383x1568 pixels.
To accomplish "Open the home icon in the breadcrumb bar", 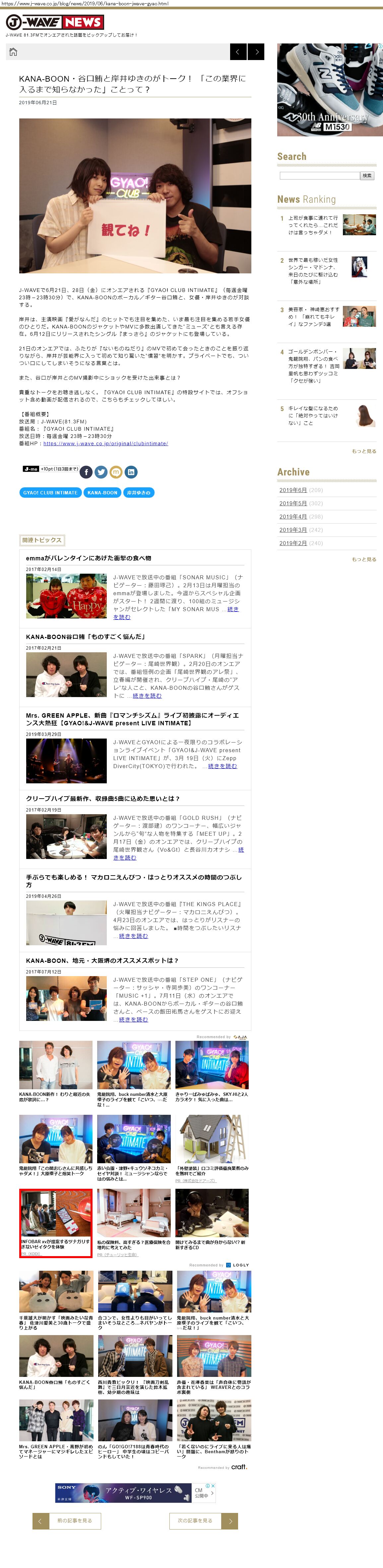I will coord(13,52).
